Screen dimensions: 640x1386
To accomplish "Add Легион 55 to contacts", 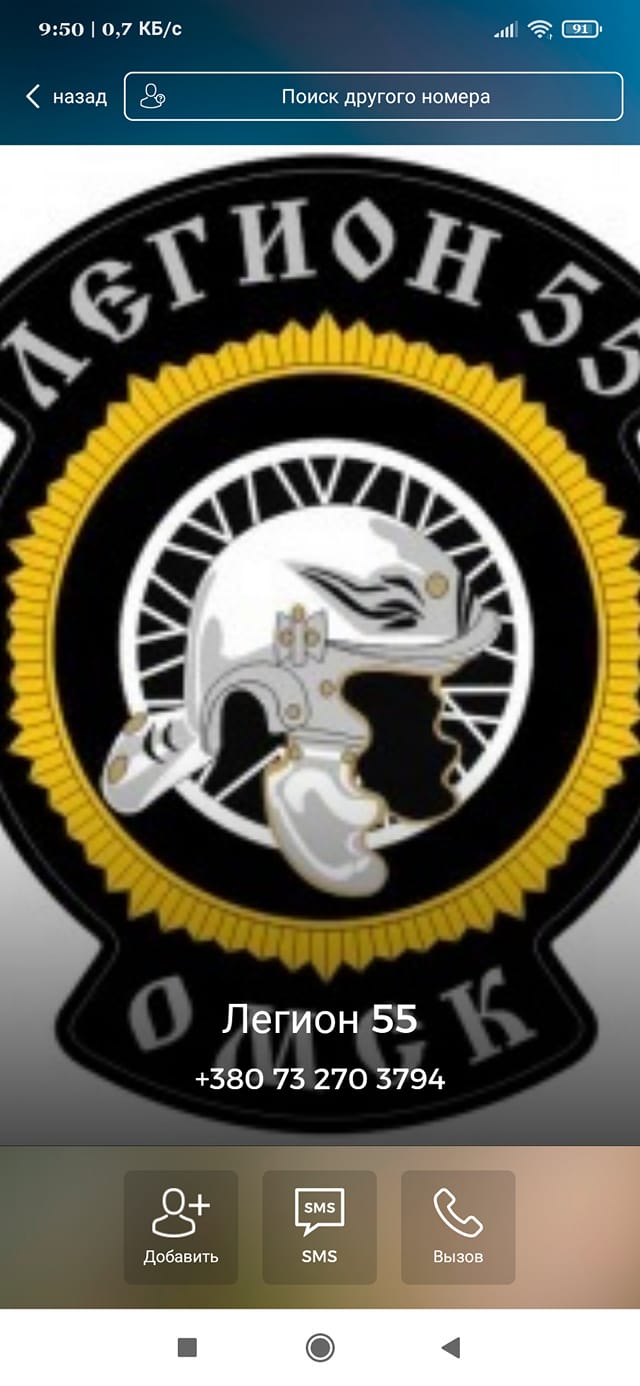I will click(181, 1227).
